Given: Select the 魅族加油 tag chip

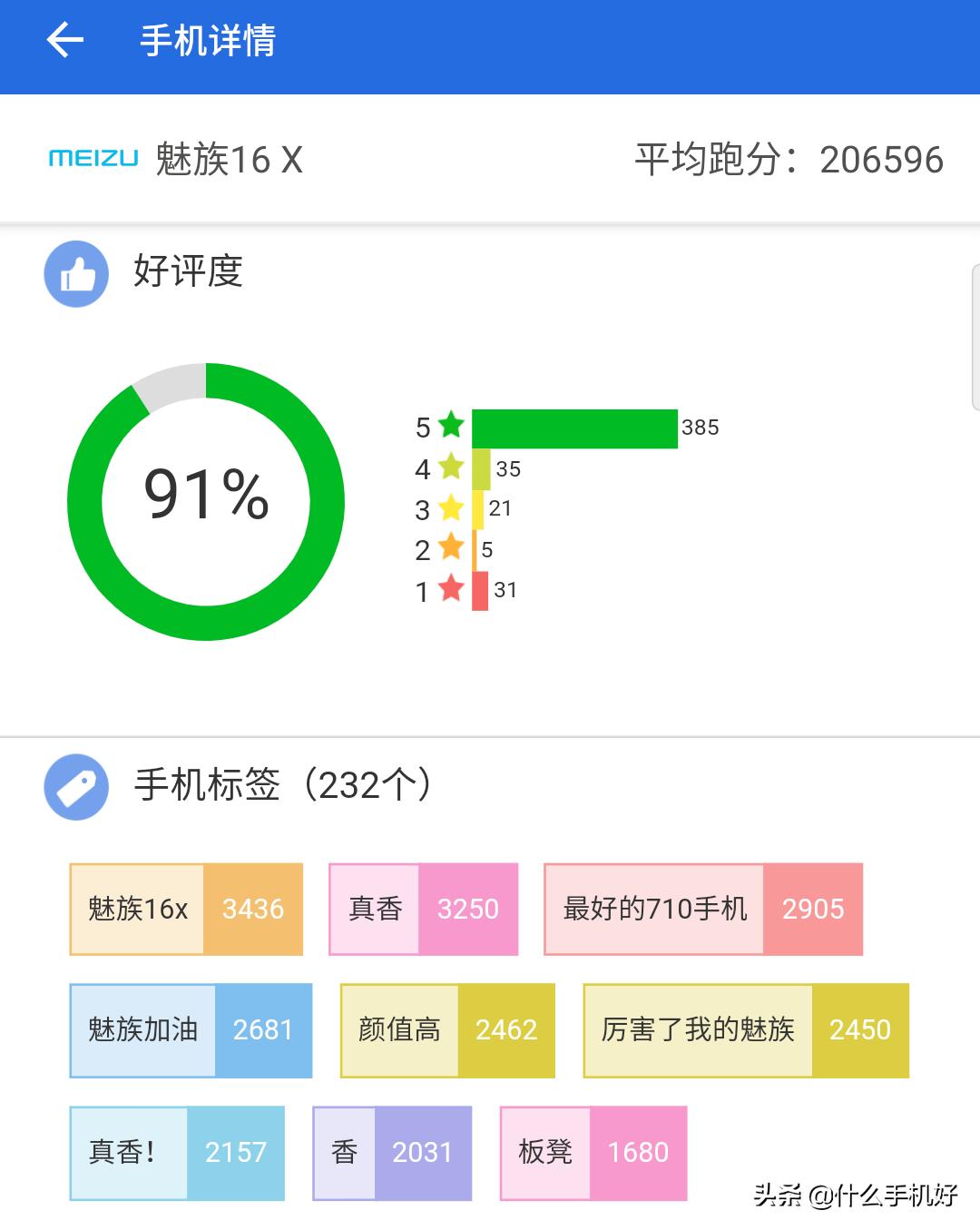Looking at the screenshot, I should pyautogui.click(x=190, y=1029).
